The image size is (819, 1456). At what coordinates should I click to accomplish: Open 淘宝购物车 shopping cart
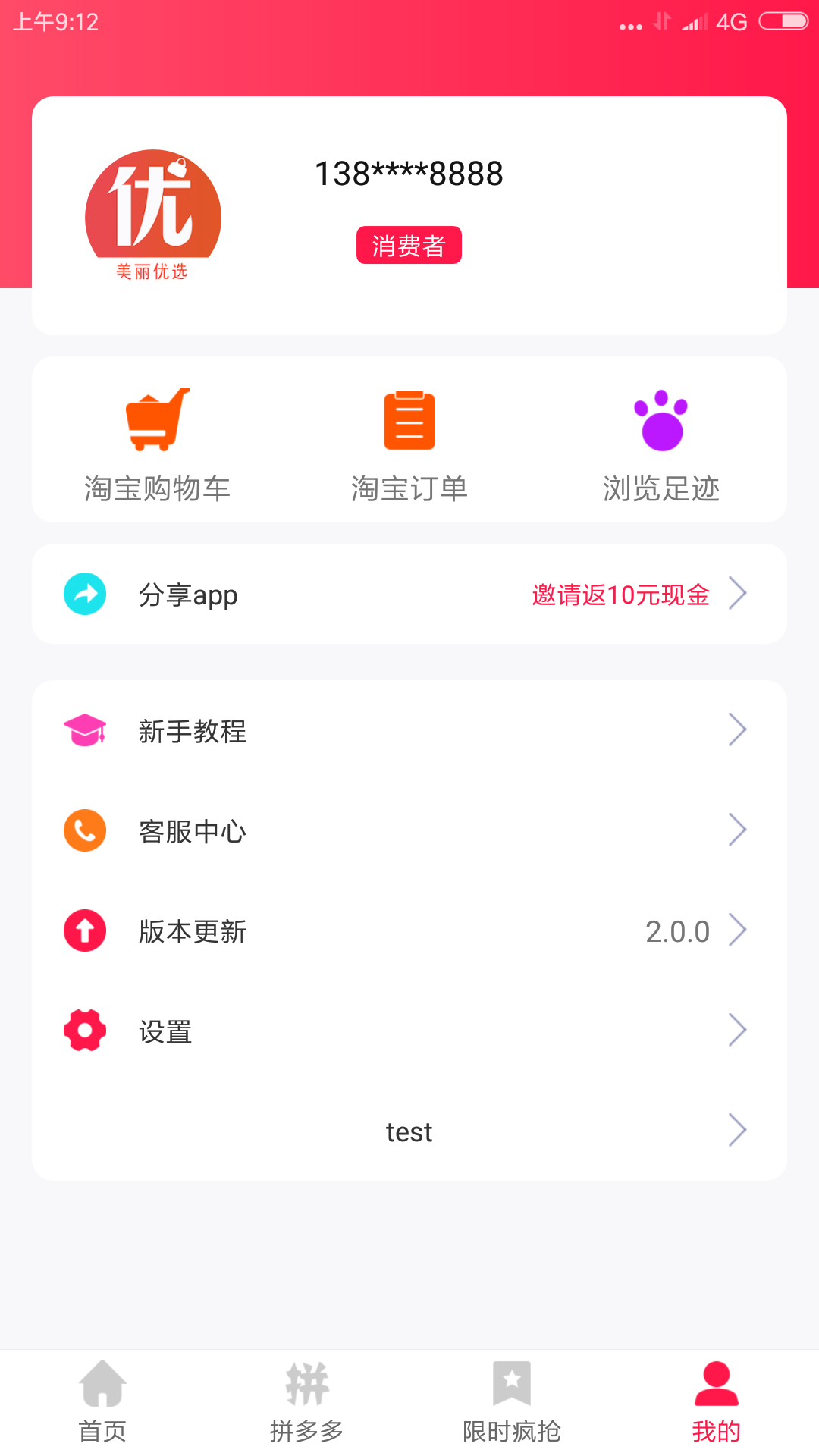point(157,444)
